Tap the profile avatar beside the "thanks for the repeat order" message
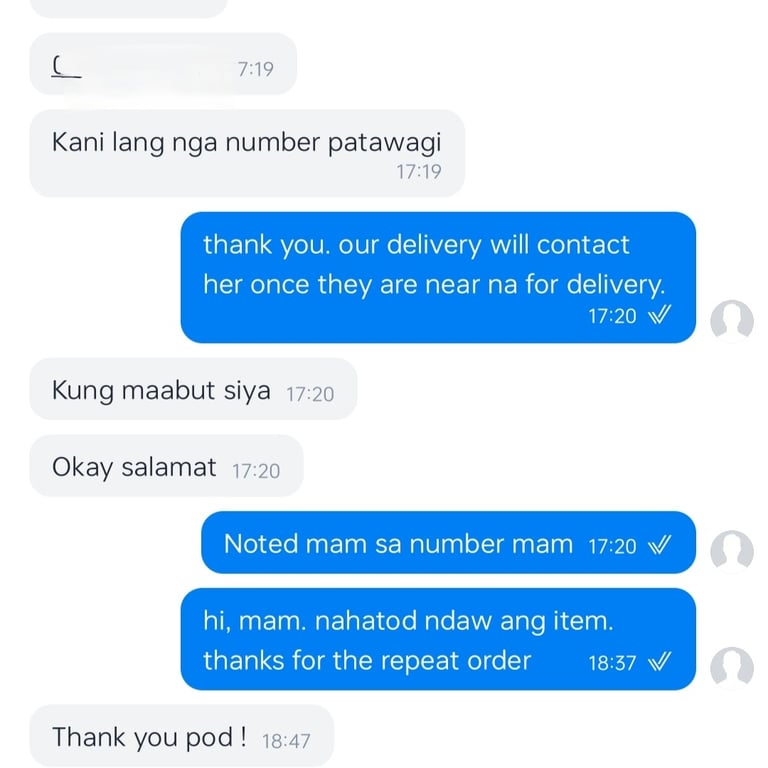Image resolution: width=768 pixels, height=768 pixels. [732, 668]
